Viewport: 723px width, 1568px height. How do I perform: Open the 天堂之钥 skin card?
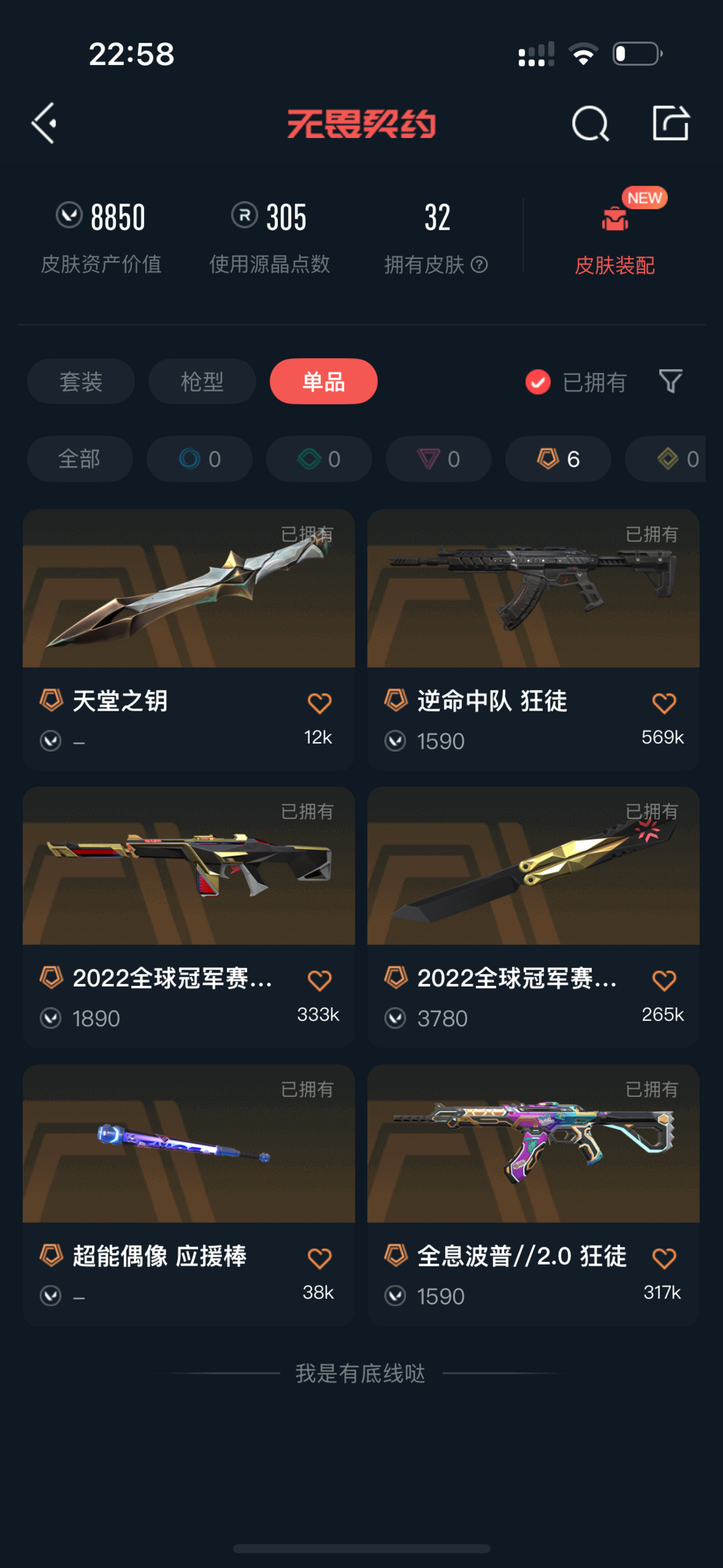pyautogui.click(x=189, y=640)
